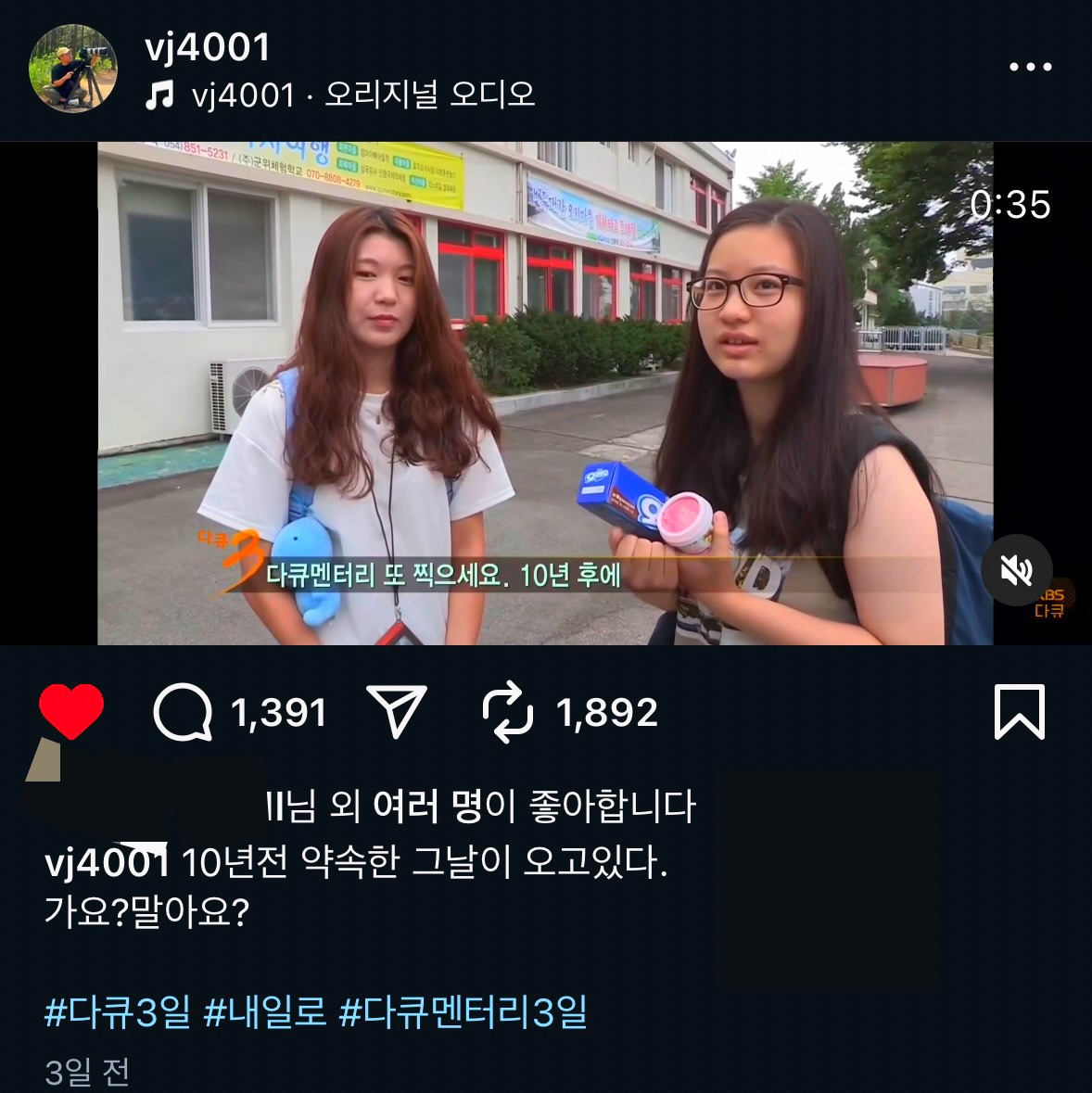Share the post via paper plane
This screenshot has width=1092, height=1093.
(397, 711)
